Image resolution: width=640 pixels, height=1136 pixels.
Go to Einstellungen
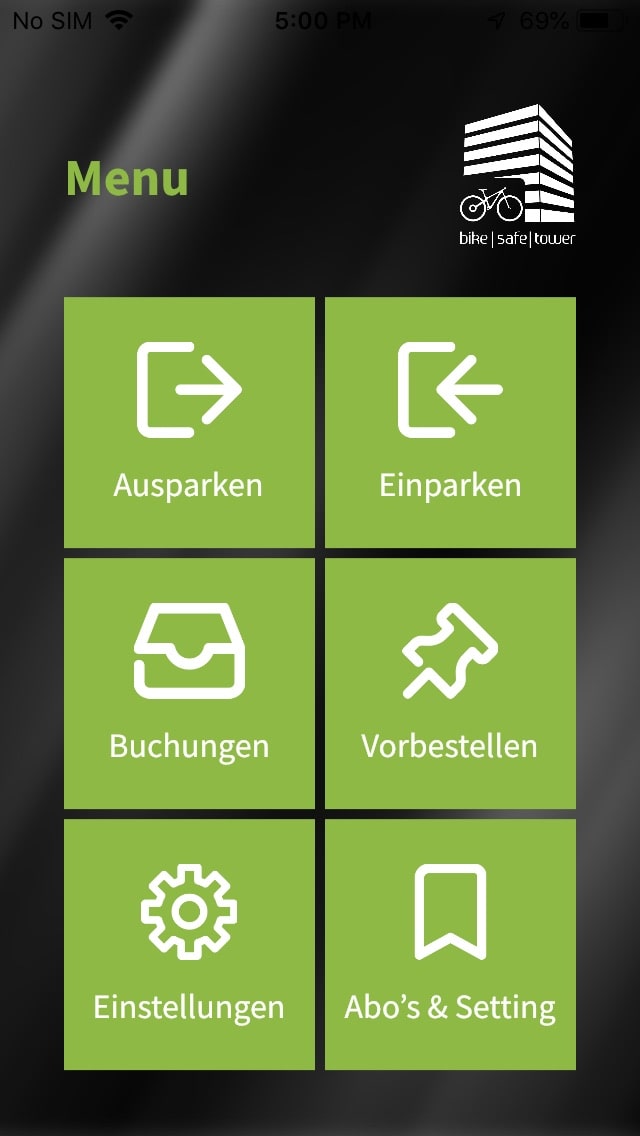tap(189, 944)
